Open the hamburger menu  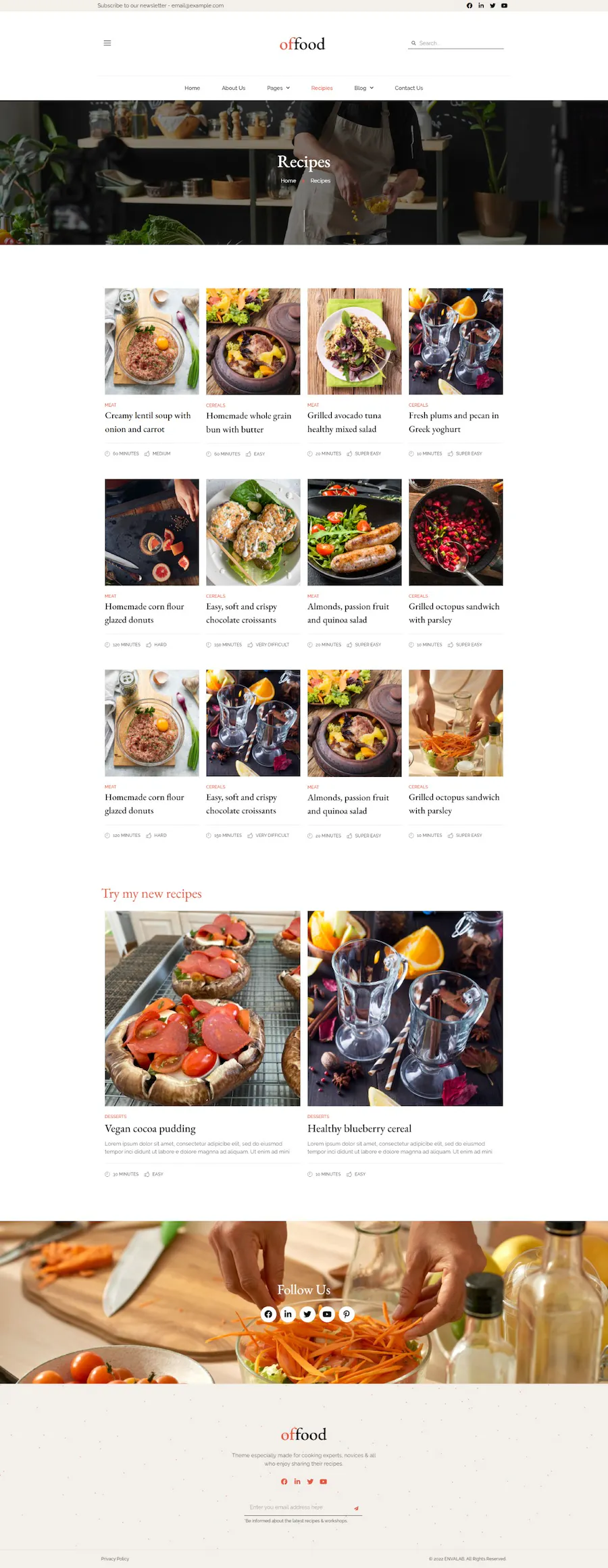coord(107,43)
